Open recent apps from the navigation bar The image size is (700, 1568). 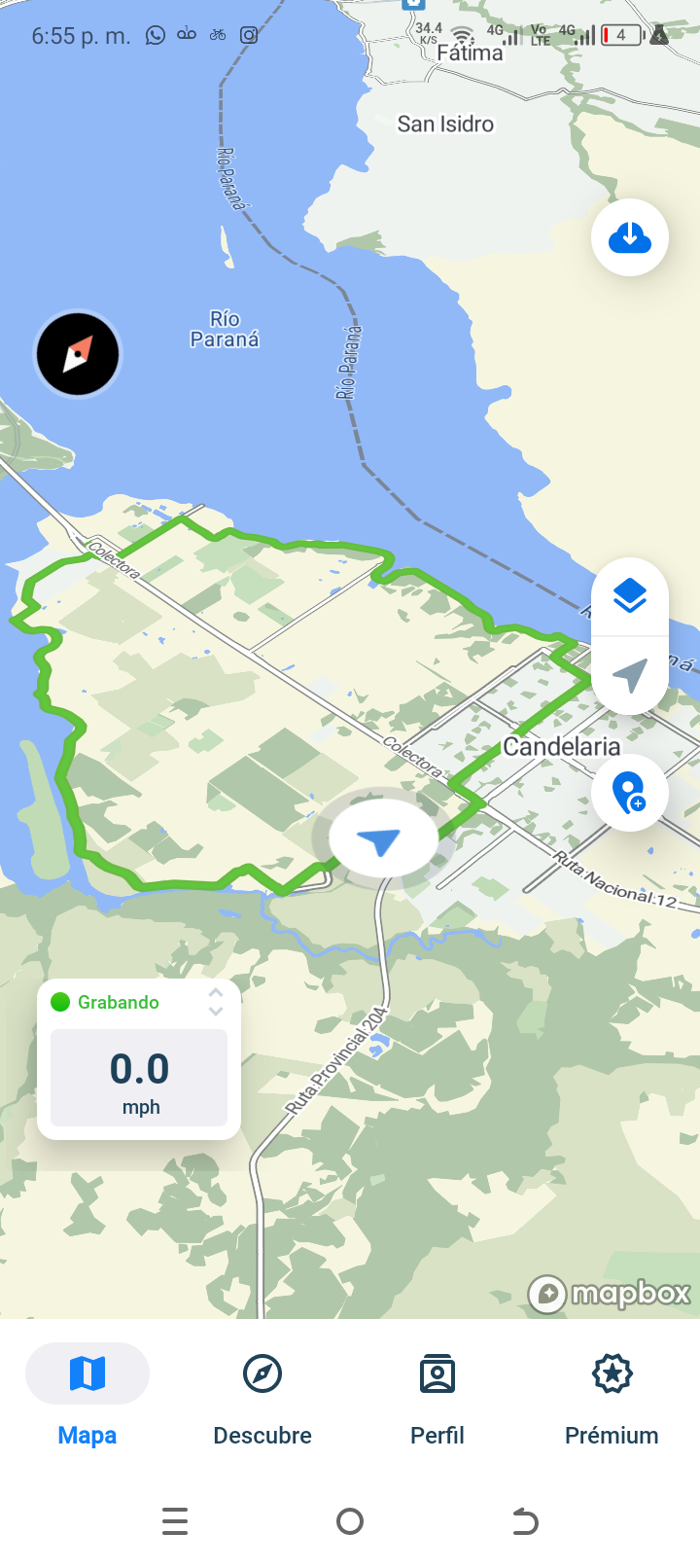click(x=175, y=1520)
